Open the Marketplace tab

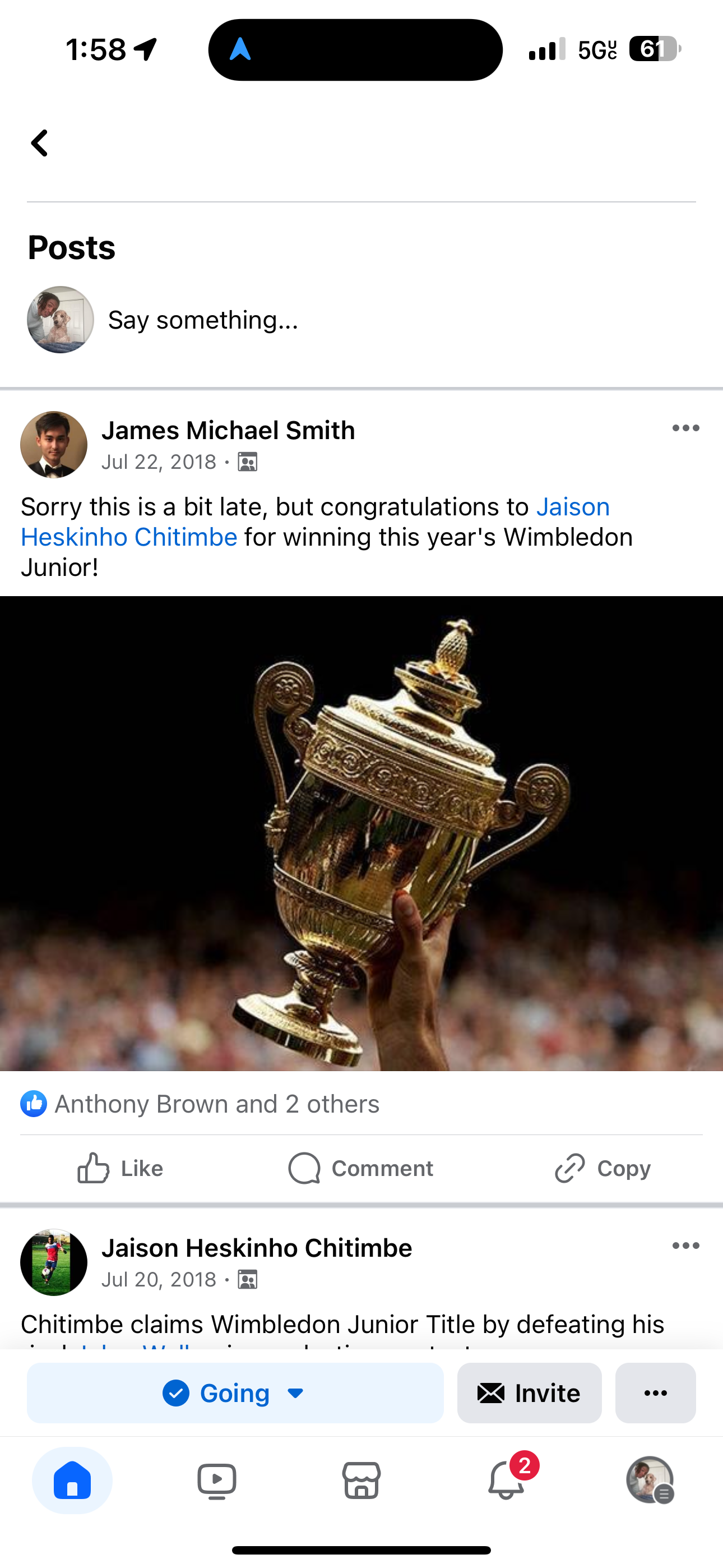[x=361, y=1481]
